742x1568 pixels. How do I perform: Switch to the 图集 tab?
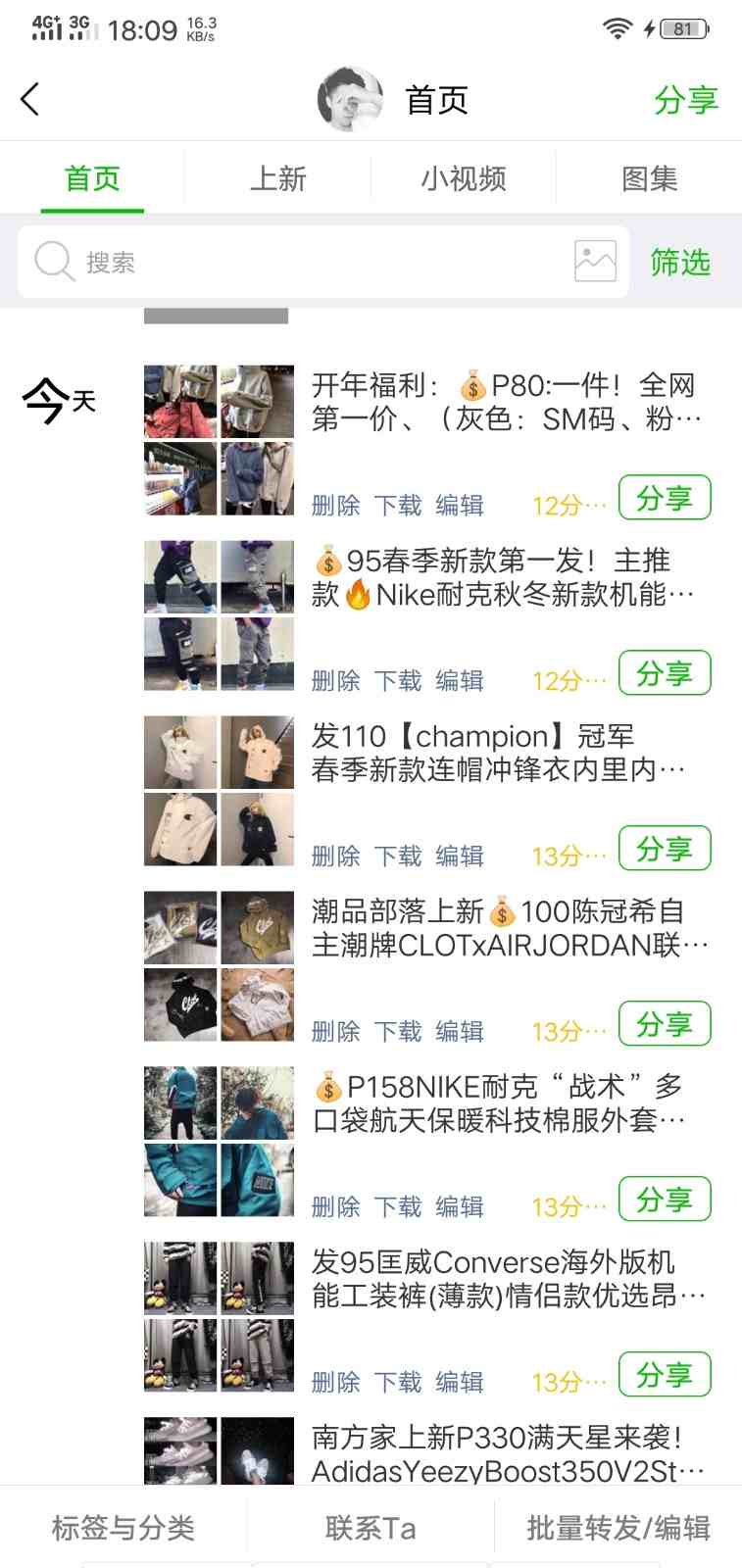click(x=649, y=178)
